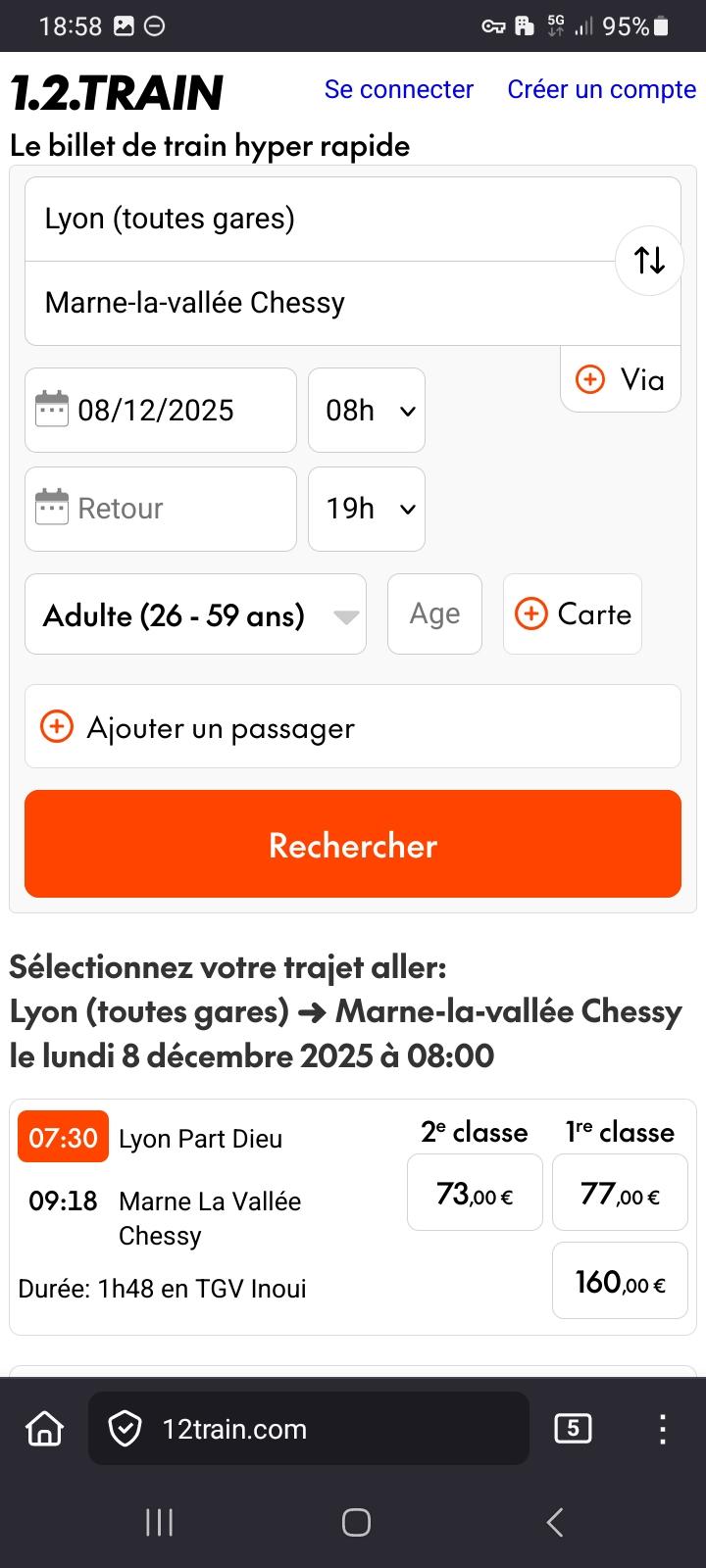This screenshot has height=1568, width=706.
Task: Open the Se connecter link
Action: [398, 89]
